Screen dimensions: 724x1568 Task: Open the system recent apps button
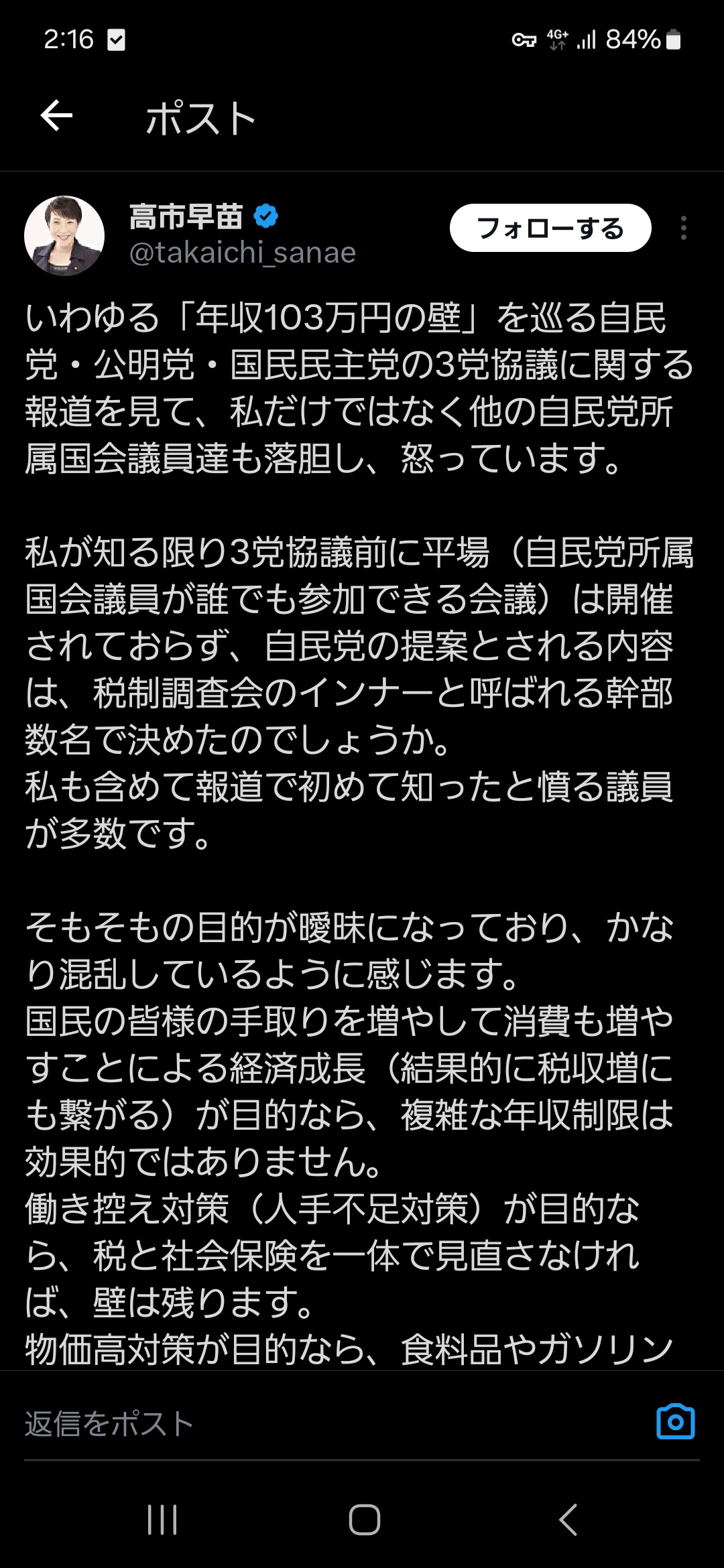tap(162, 1520)
